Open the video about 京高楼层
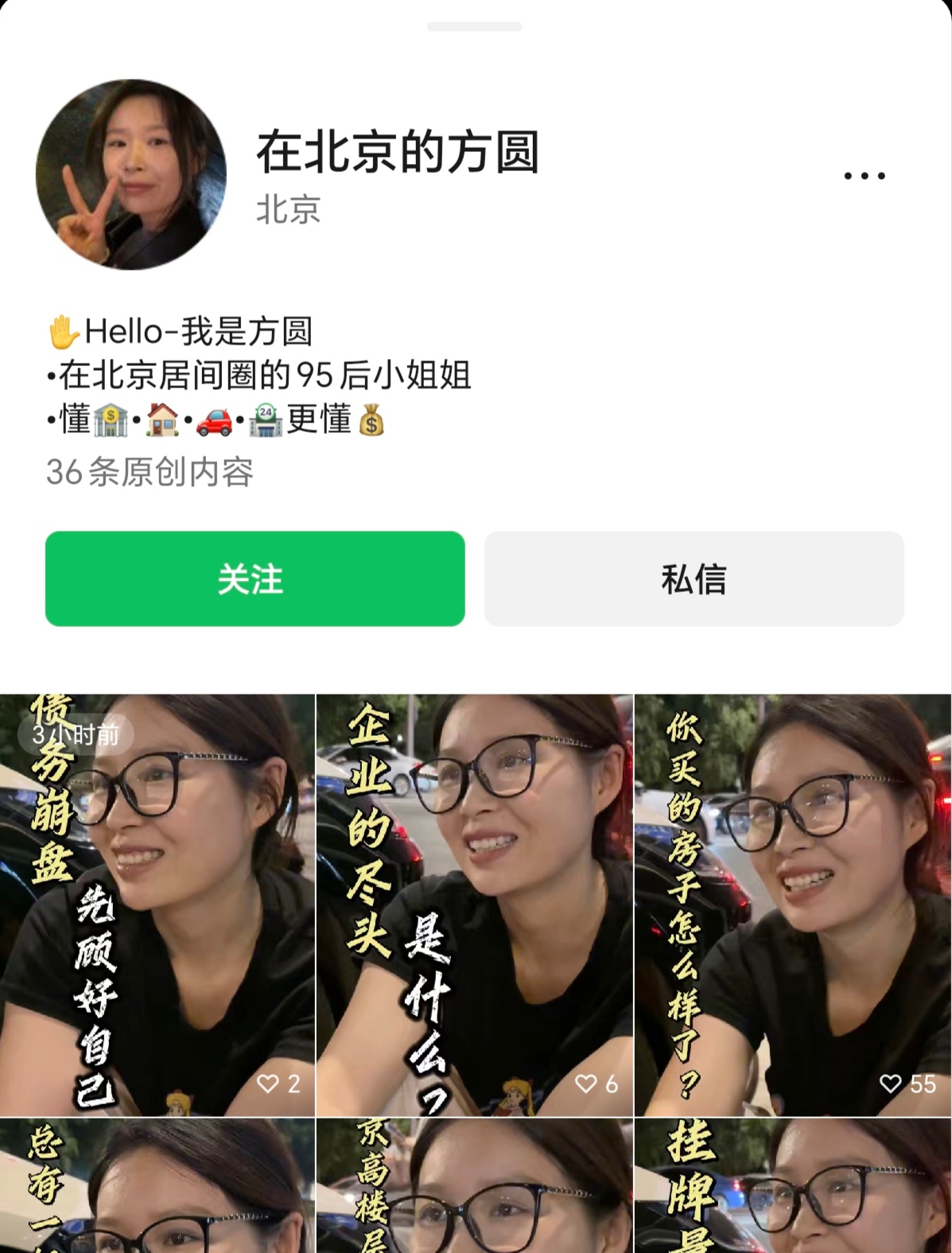Screen dimensions: 952x1253 [475, 1187]
